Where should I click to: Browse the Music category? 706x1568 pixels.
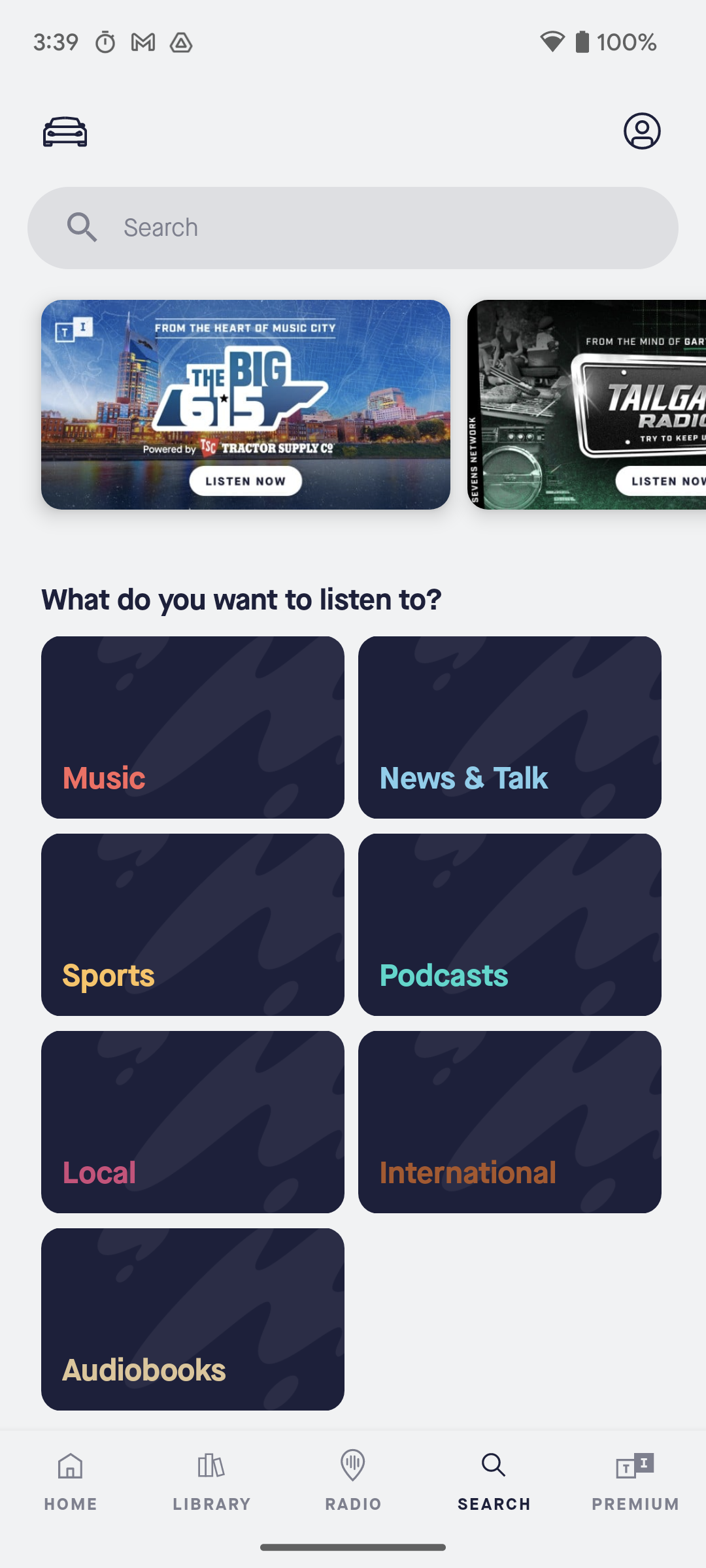point(192,727)
